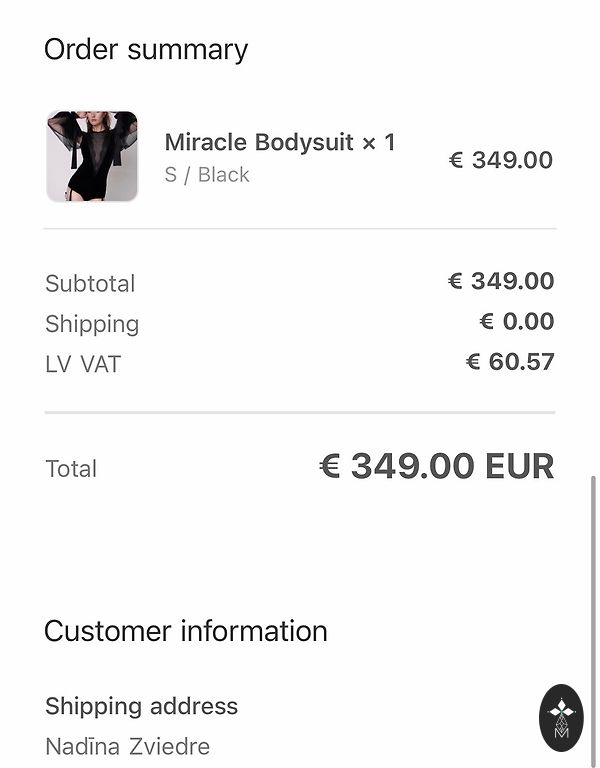
Task: Open the floating round widget button
Action: [561, 717]
